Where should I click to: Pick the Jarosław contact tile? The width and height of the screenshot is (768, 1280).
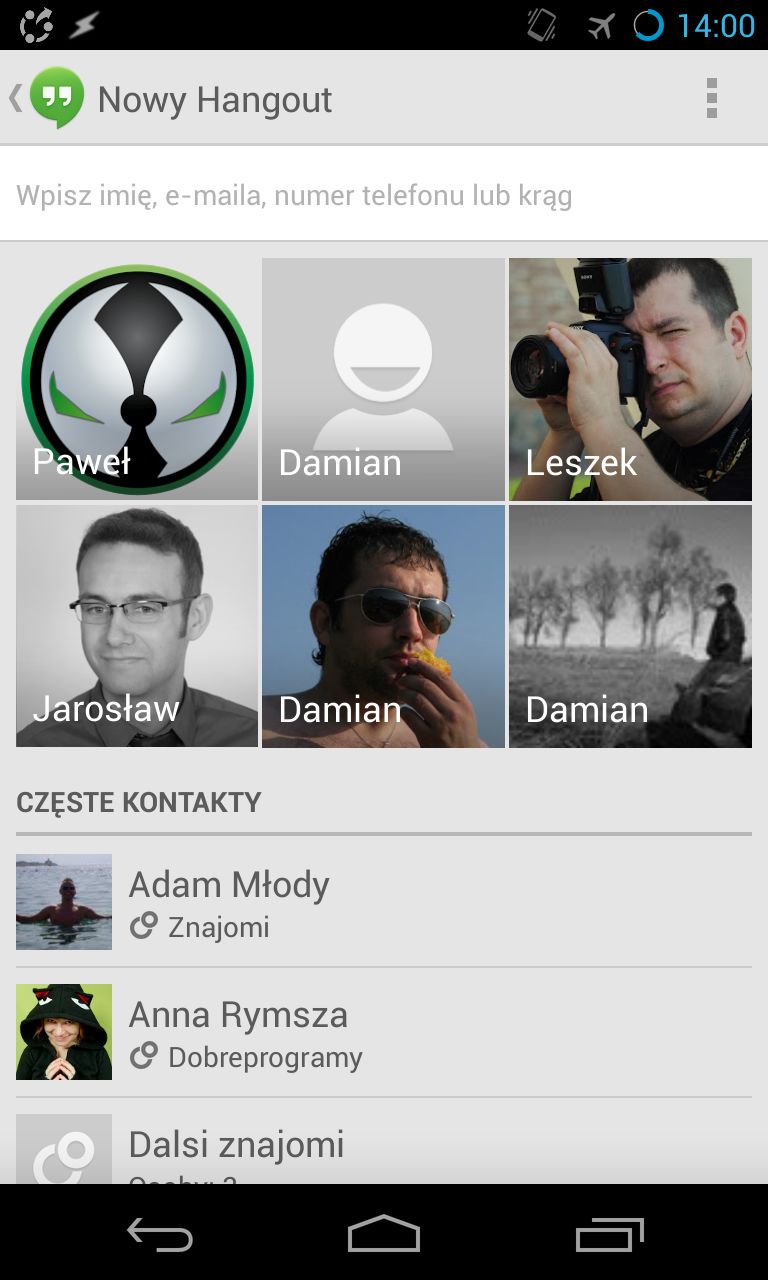click(x=137, y=626)
